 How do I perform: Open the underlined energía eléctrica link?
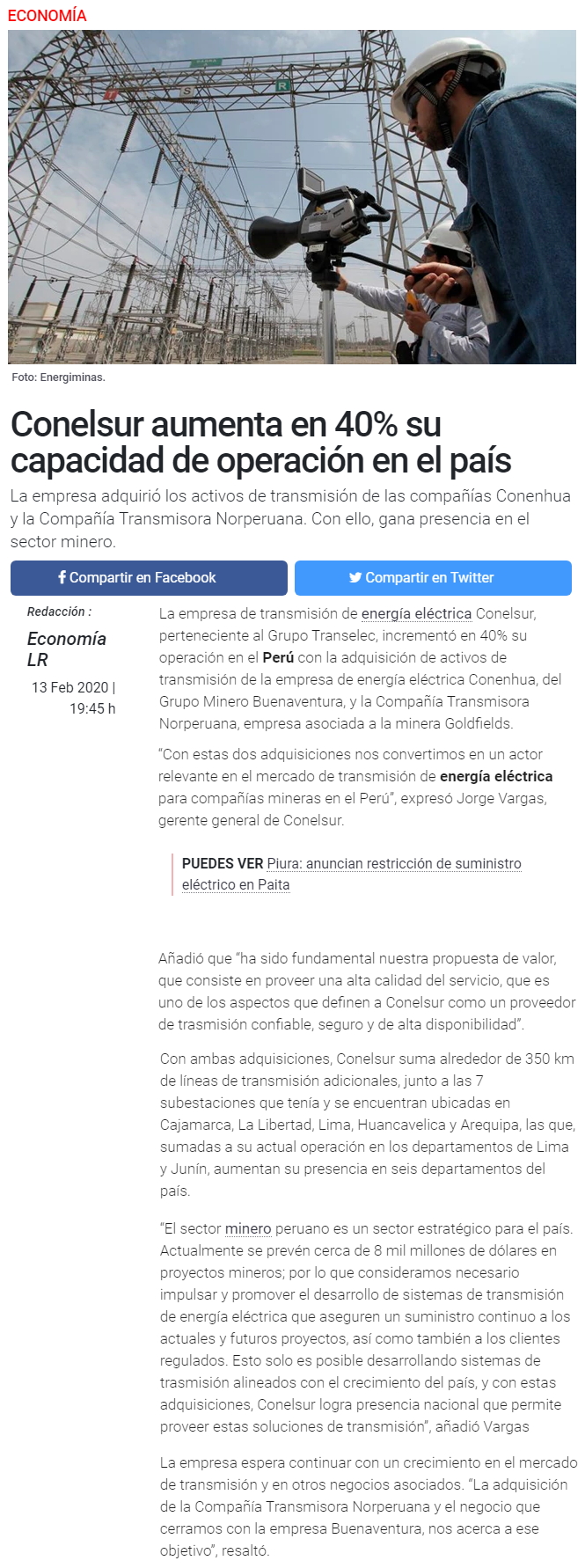pyautogui.click(x=416, y=613)
